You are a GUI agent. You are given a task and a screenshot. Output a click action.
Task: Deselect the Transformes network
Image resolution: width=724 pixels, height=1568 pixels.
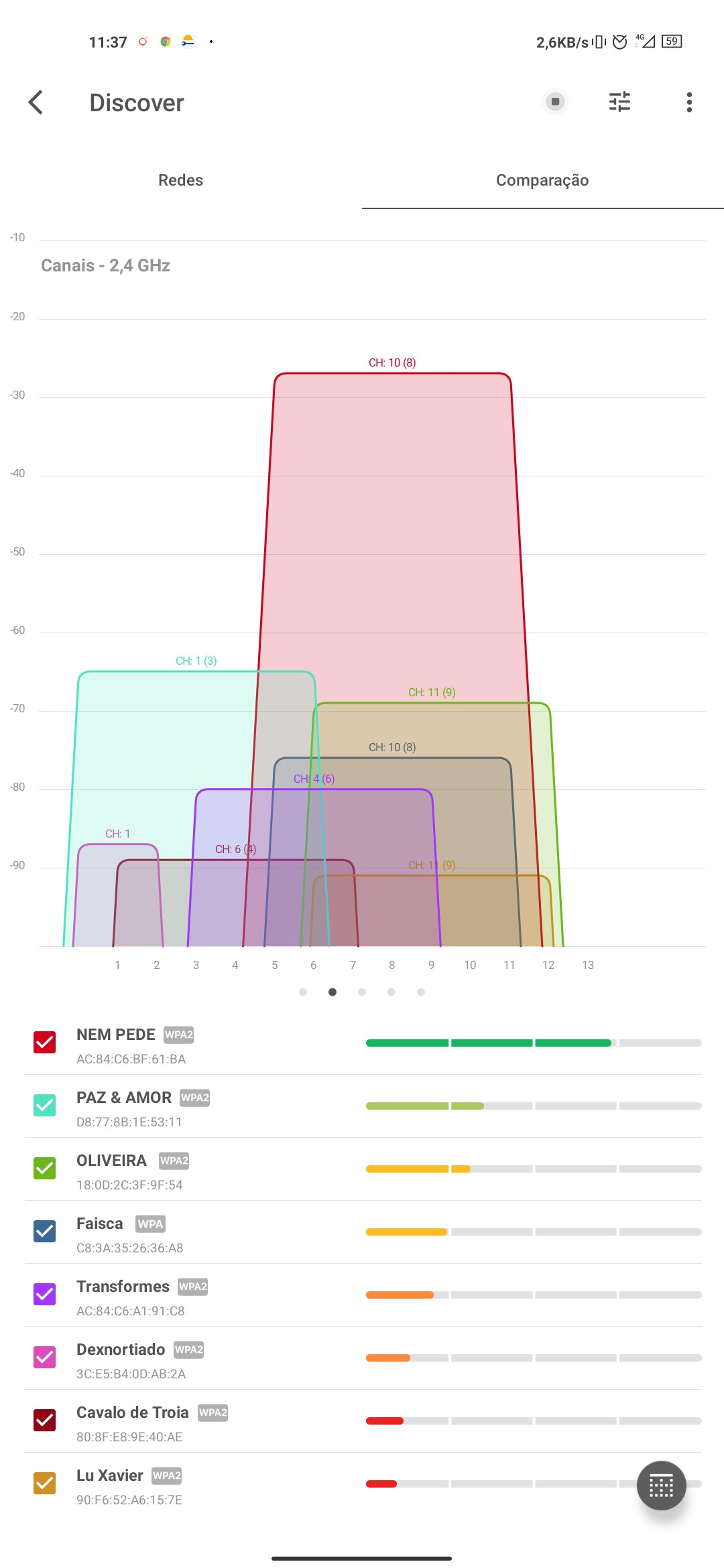coord(45,1294)
